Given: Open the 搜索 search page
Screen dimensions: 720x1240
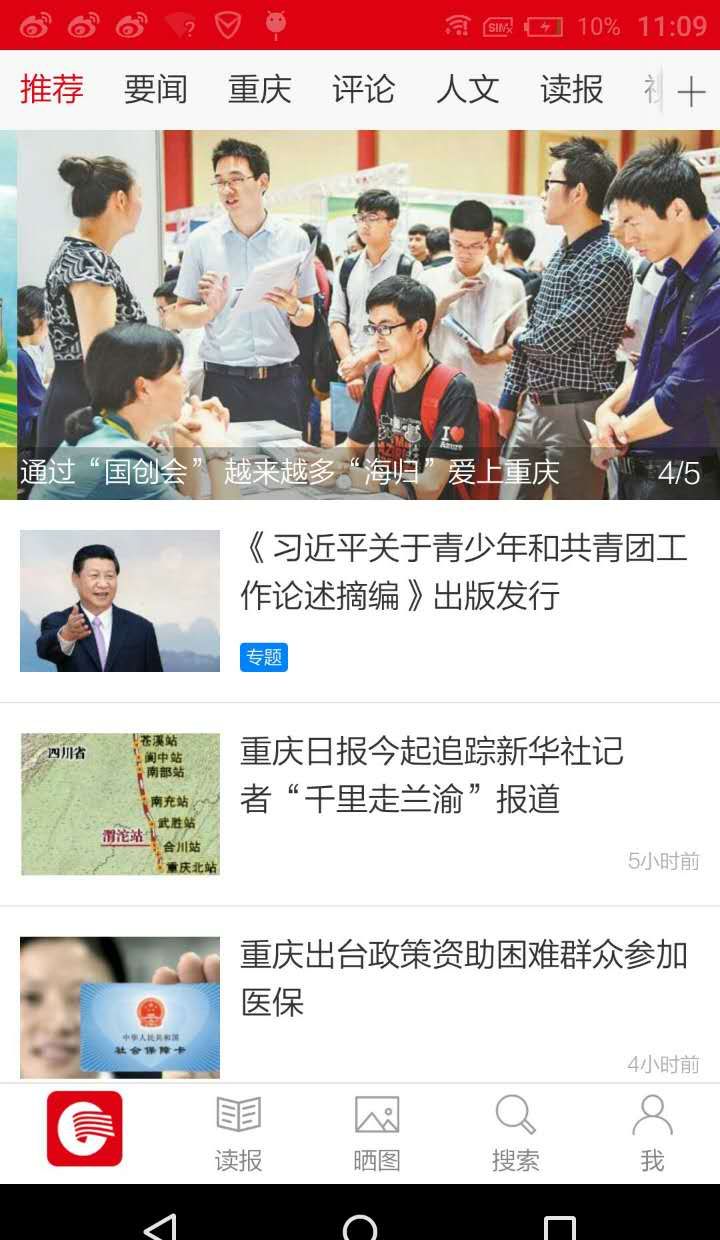Looking at the screenshot, I should pos(515,1133).
